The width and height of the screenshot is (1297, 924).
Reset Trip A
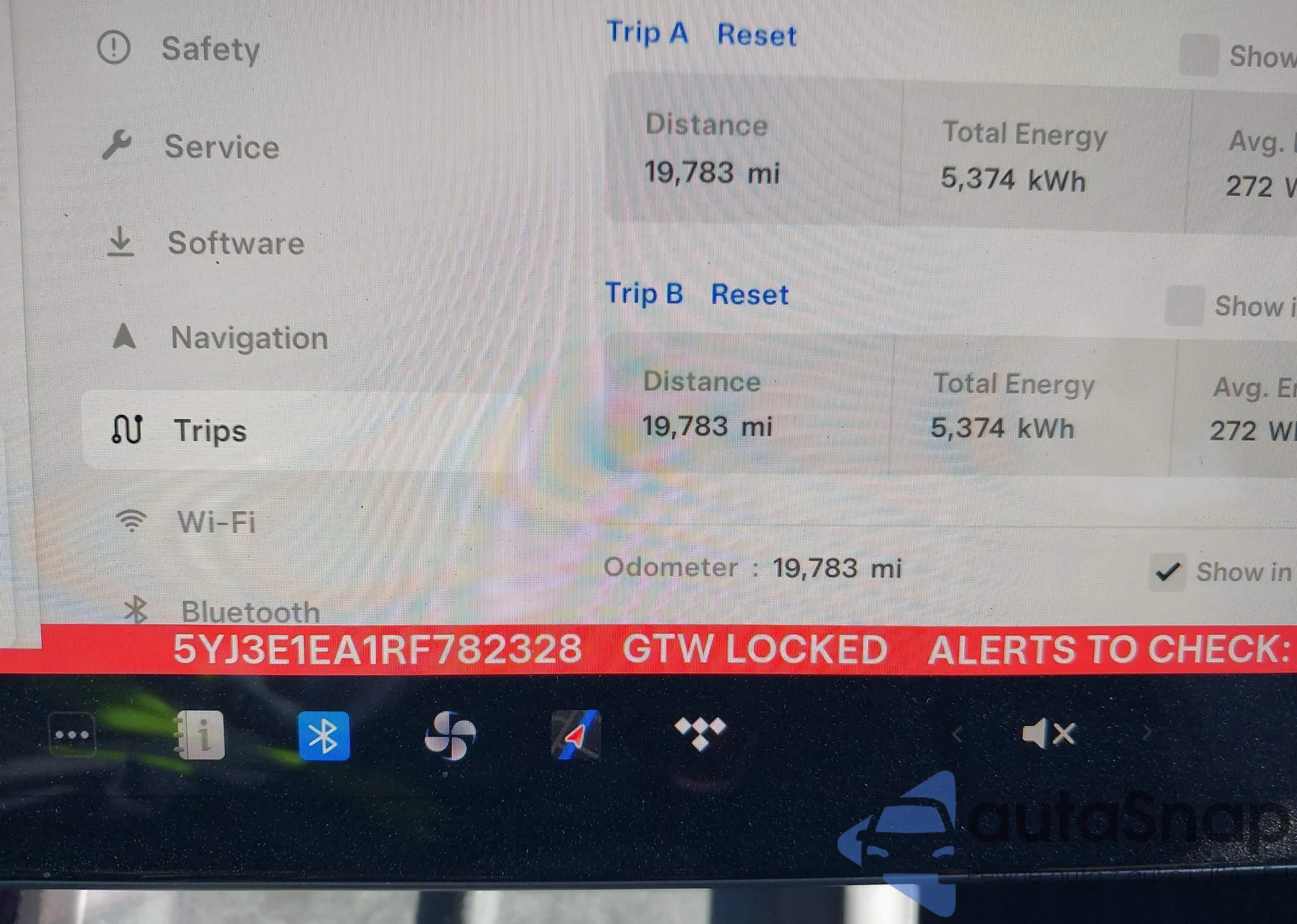point(756,35)
